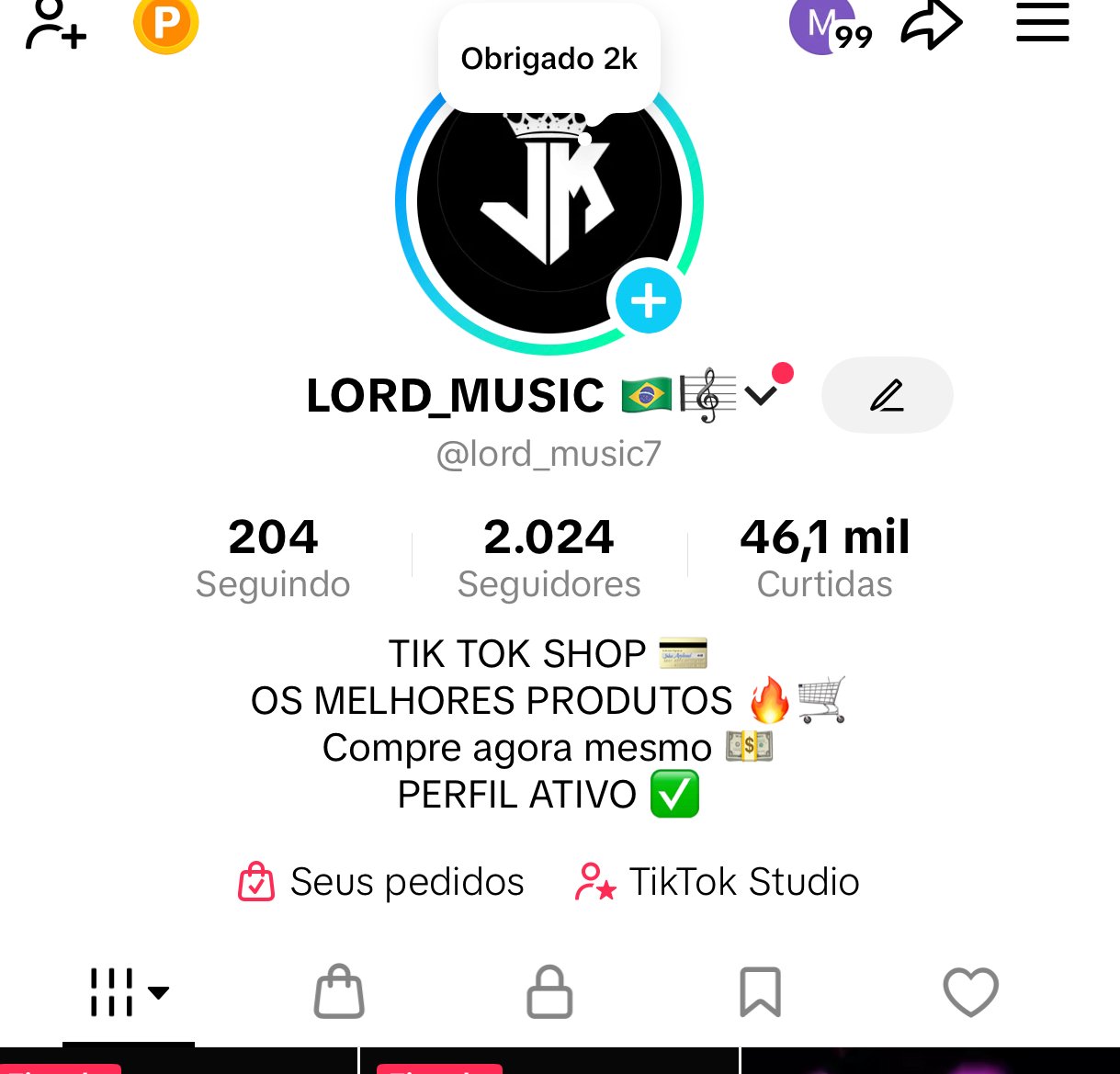Switch to the shop bag tab
This screenshot has height=1074, width=1120.
click(x=339, y=992)
